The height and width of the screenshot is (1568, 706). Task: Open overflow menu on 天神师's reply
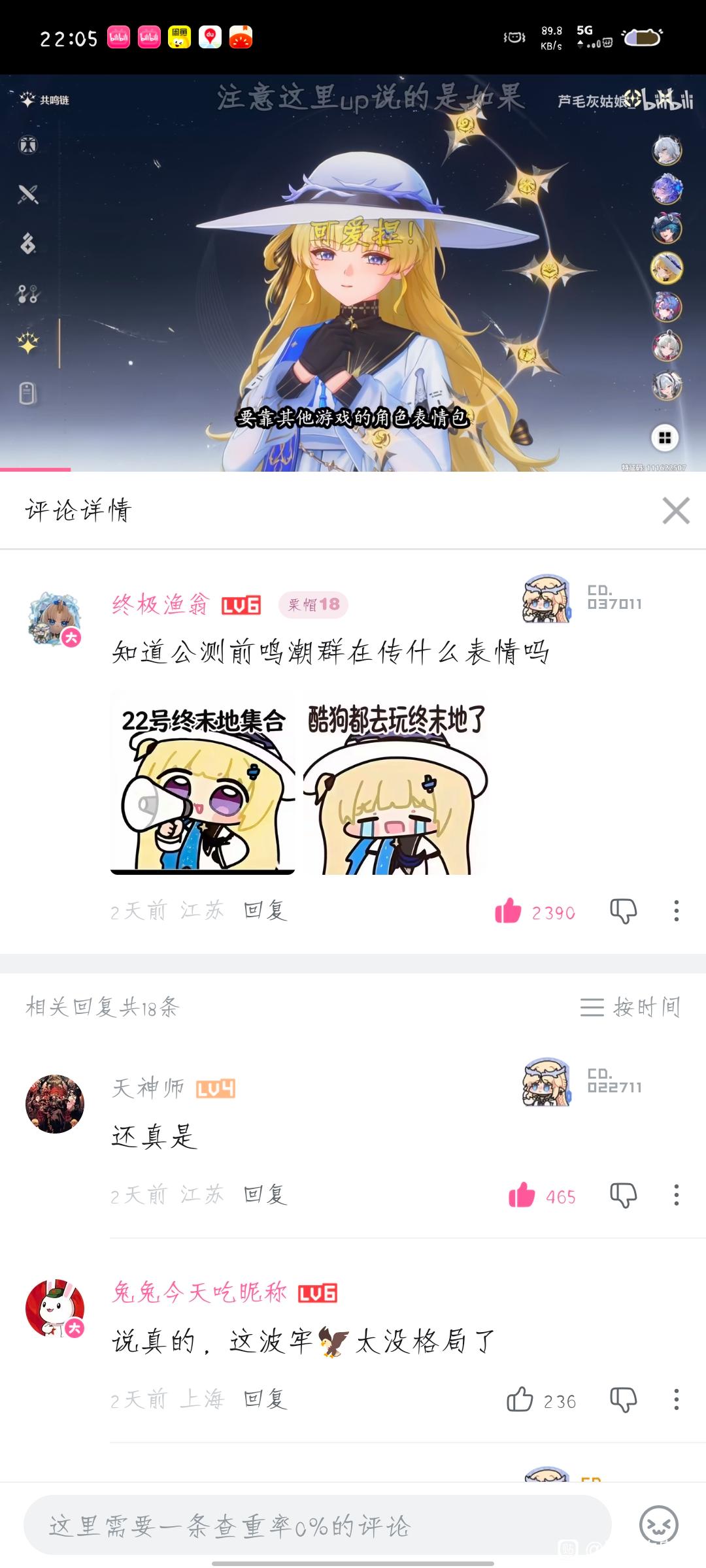tap(676, 1195)
